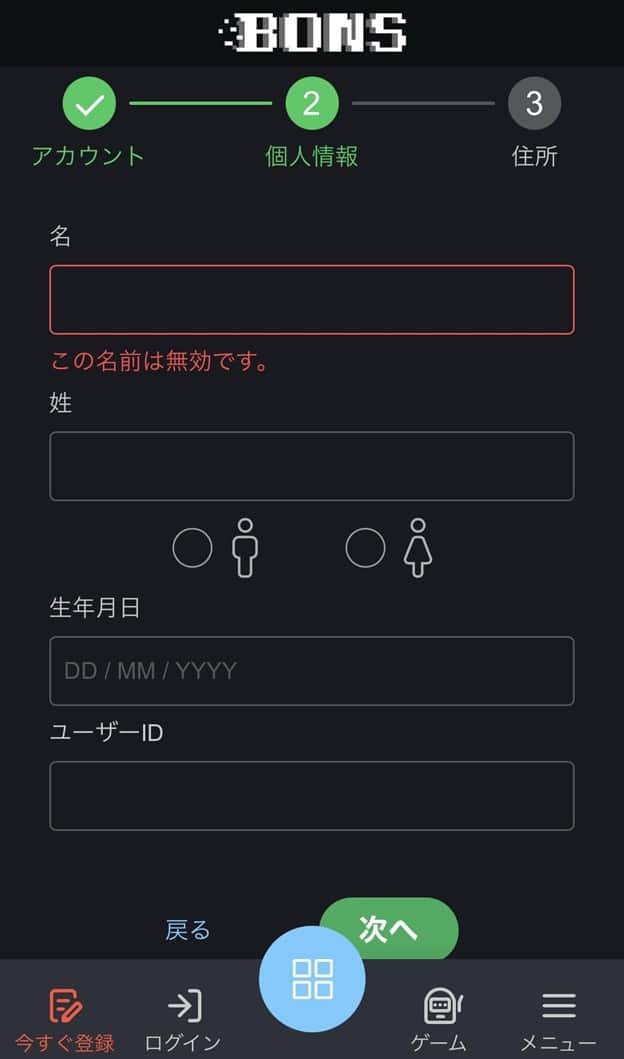The height and width of the screenshot is (1059, 624).
Task: Select the male gender radio button
Action: click(193, 548)
